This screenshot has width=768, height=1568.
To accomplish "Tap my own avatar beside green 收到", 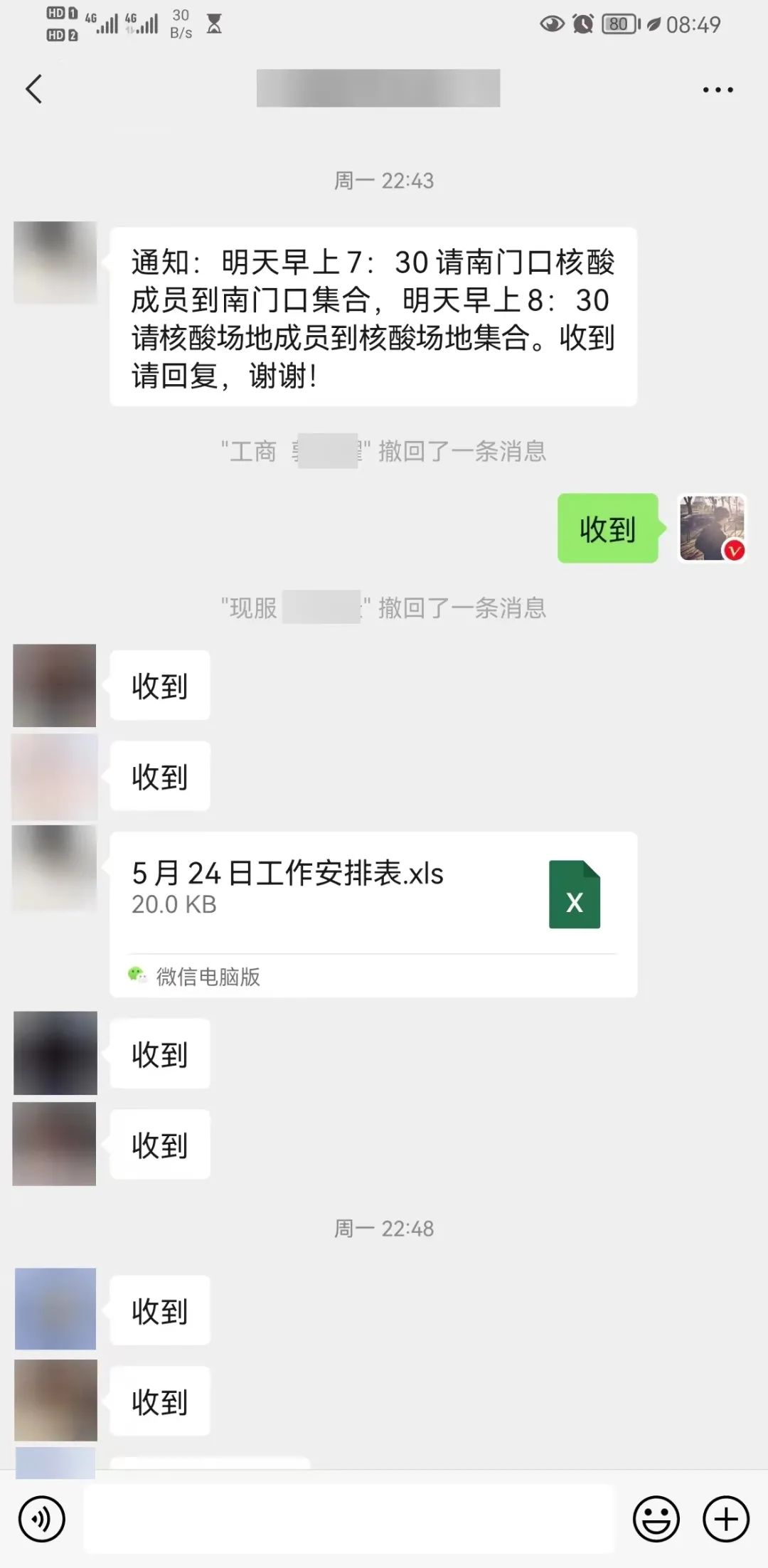I will tap(712, 529).
